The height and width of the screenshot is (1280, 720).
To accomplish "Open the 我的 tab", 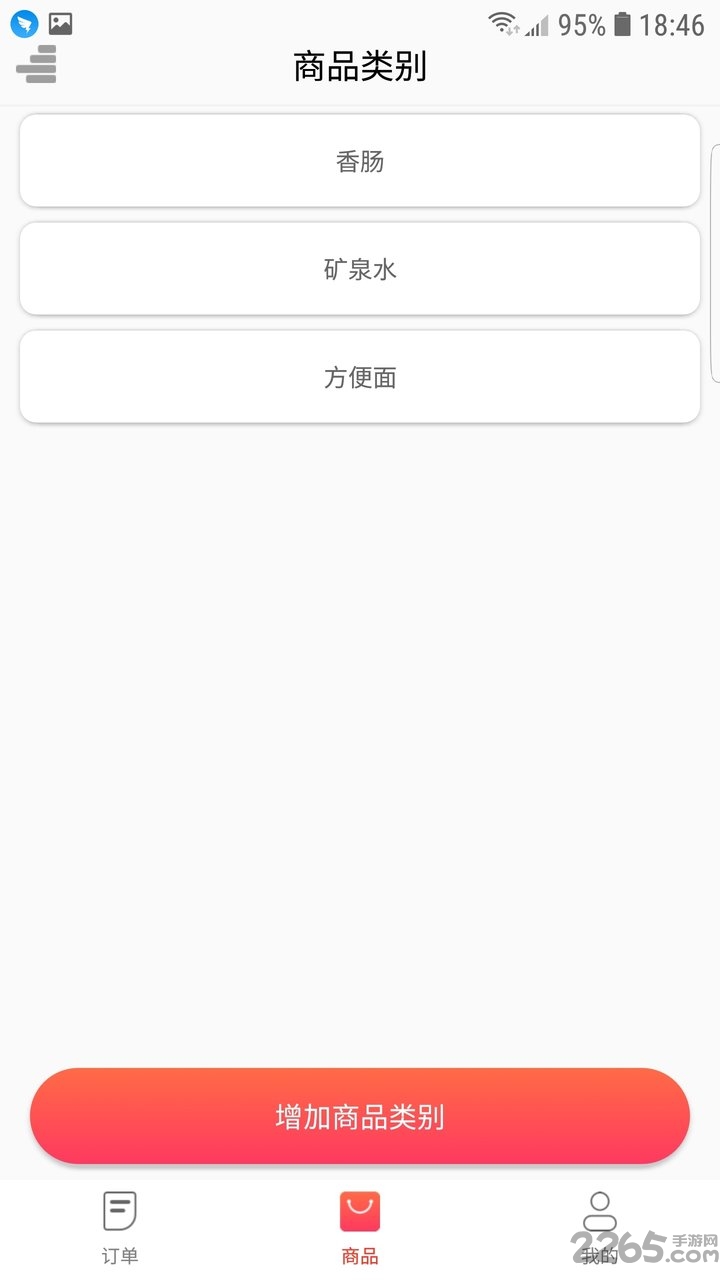I will pyautogui.click(x=599, y=1228).
